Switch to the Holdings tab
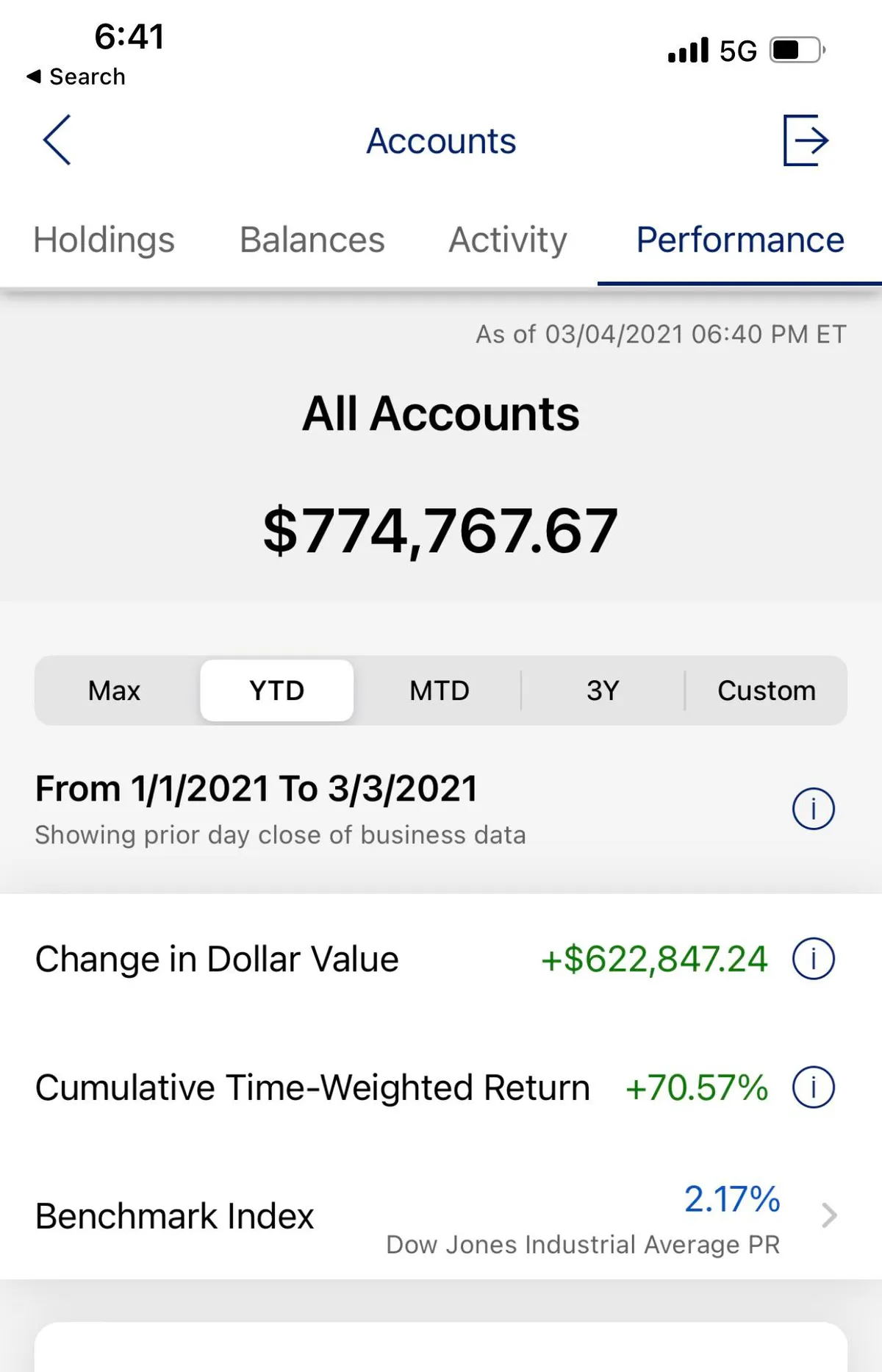The width and height of the screenshot is (882, 1372). (x=104, y=240)
